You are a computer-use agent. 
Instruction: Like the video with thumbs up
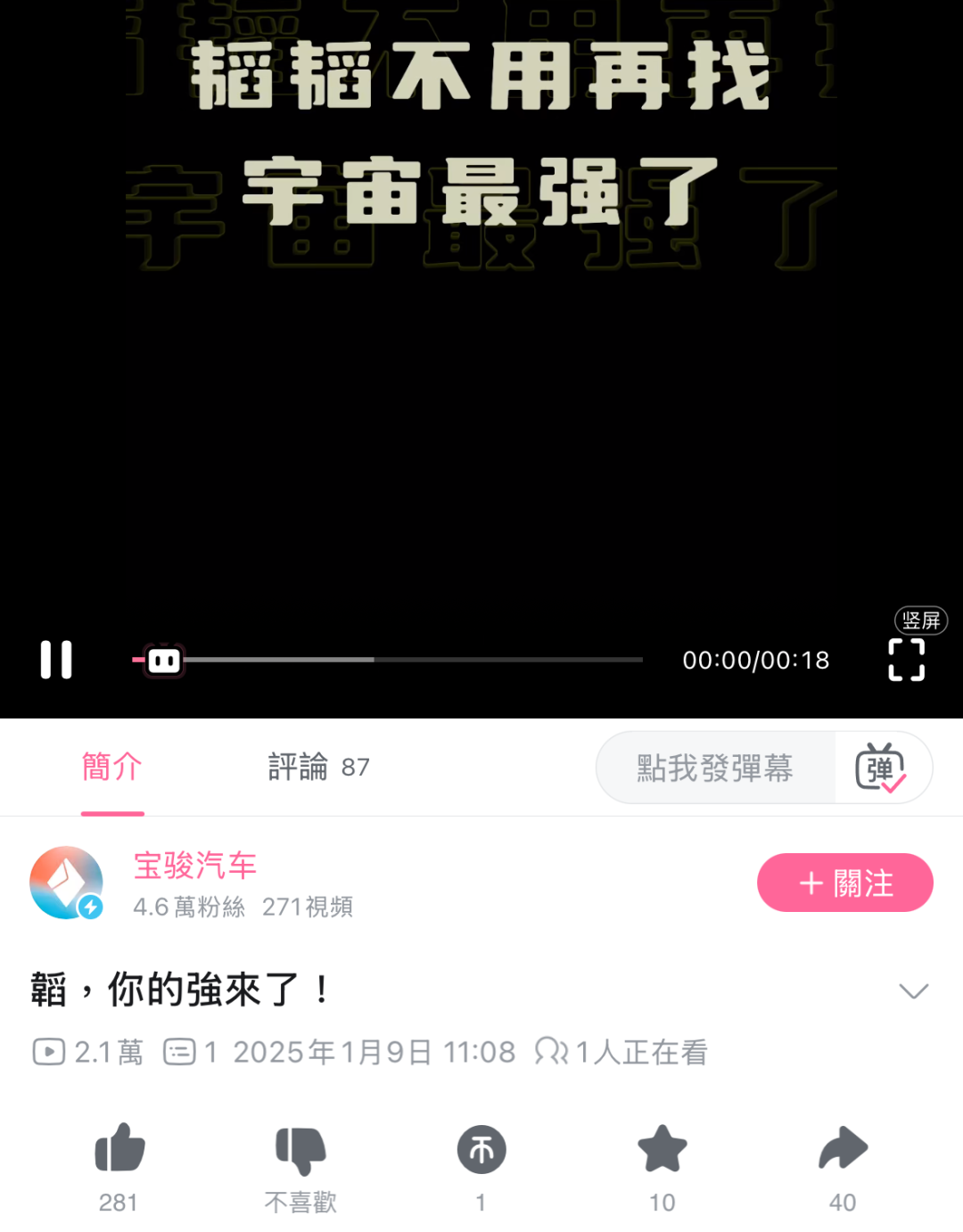click(x=119, y=1149)
